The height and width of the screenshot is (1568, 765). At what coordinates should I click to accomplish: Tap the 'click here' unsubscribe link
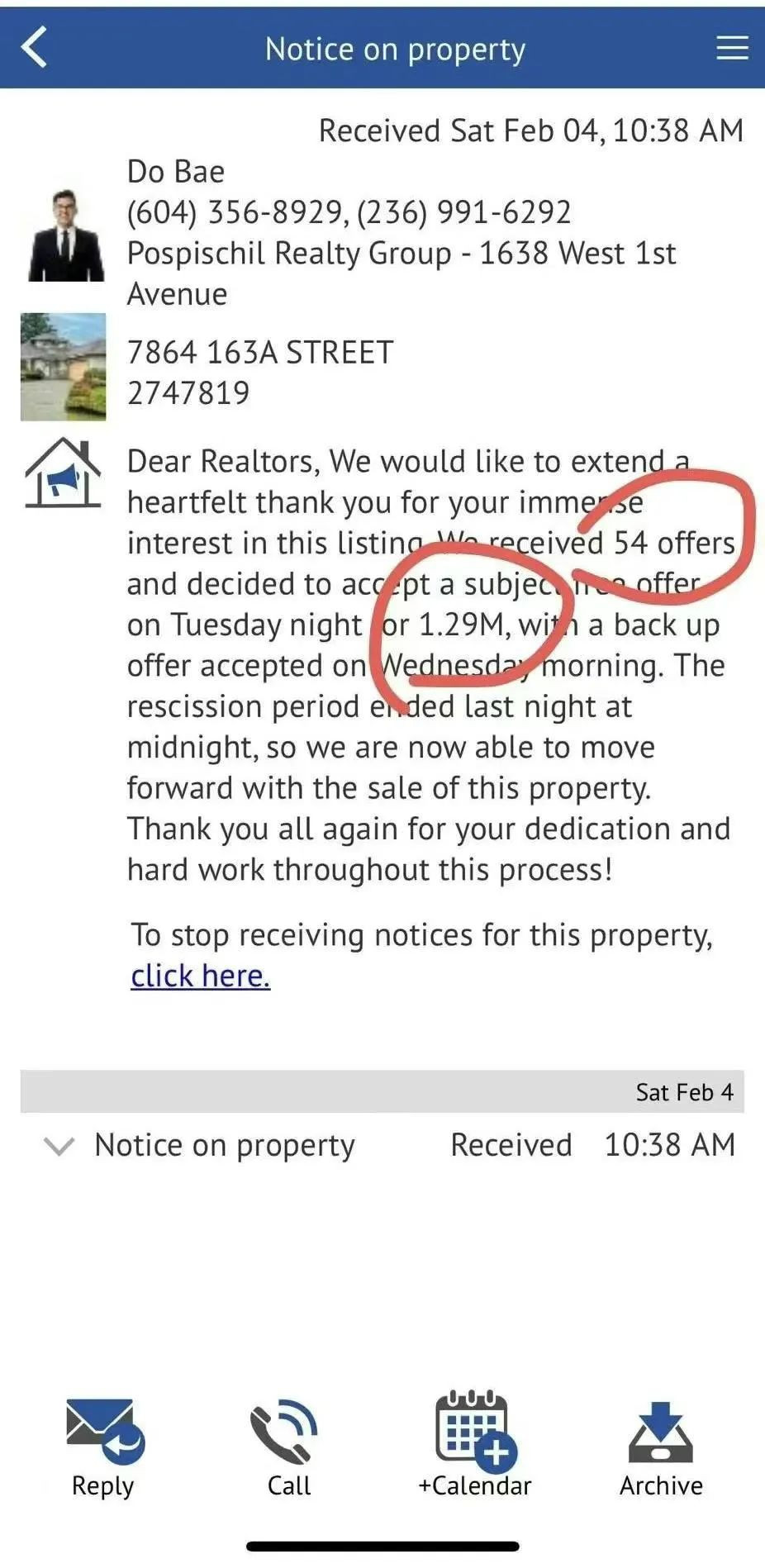[x=200, y=976]
